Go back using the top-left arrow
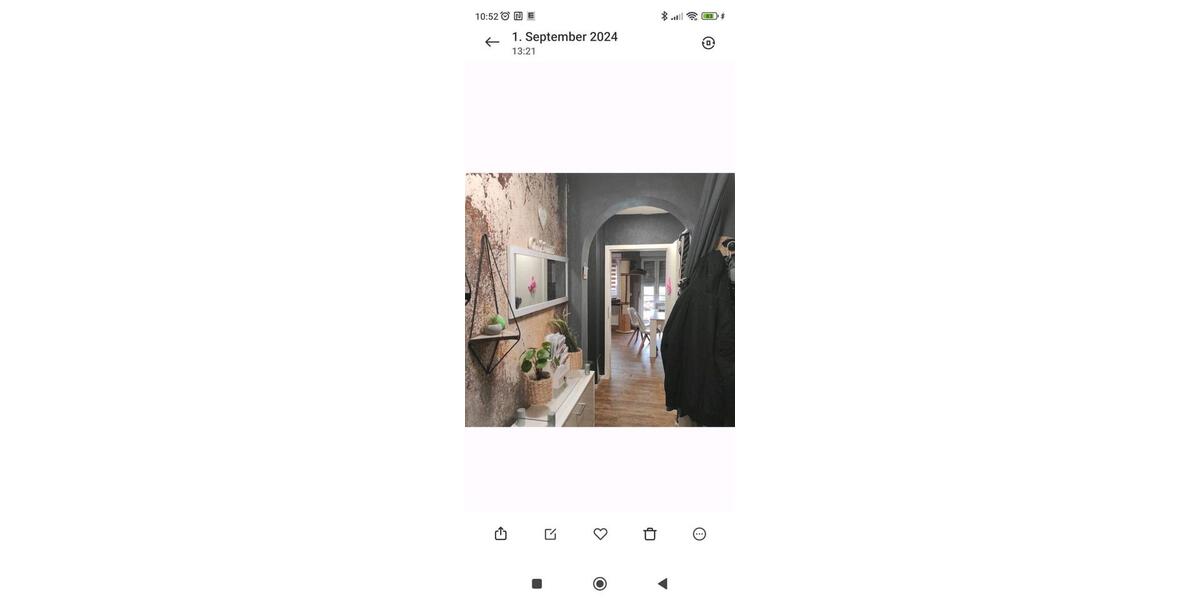The image size is (1200, 600). [492, 42]
